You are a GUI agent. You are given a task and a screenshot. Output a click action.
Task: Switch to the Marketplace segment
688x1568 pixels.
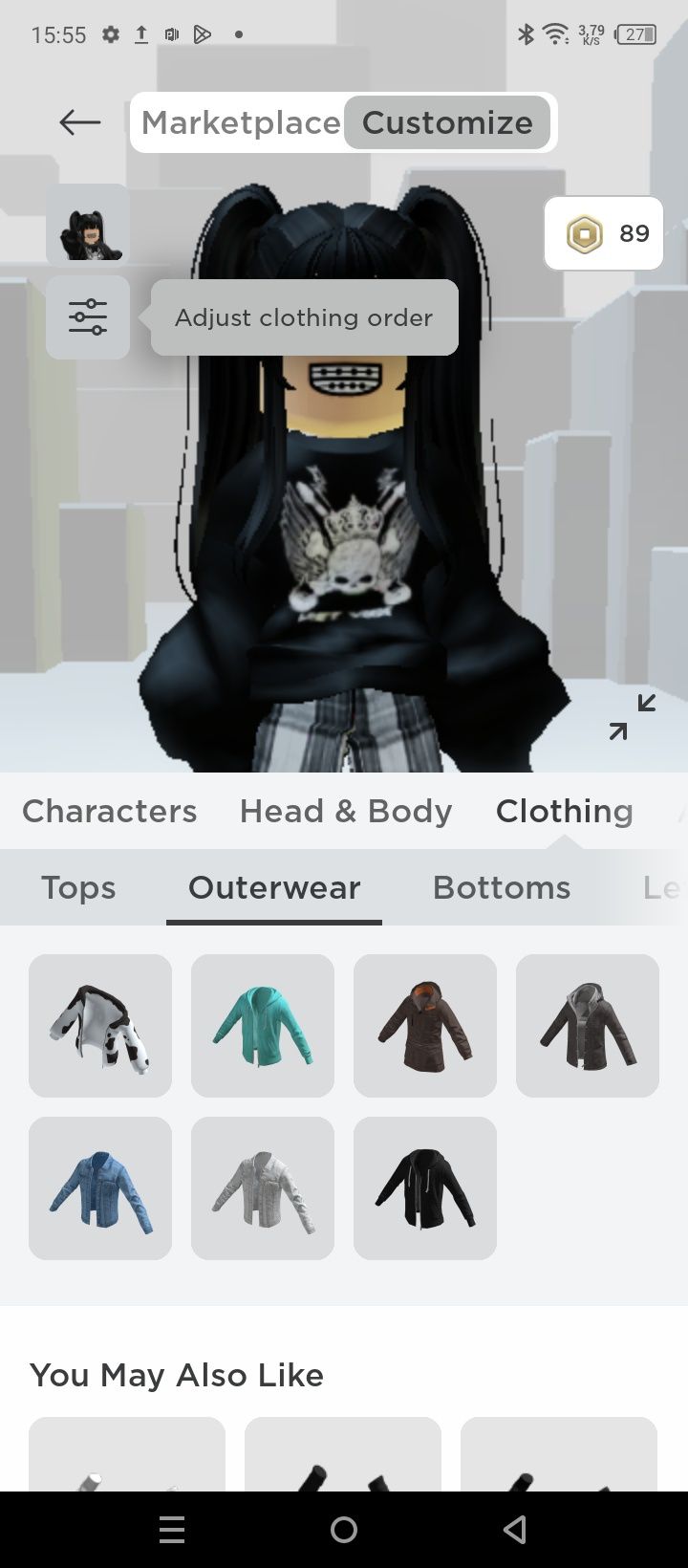pos(240,122)
